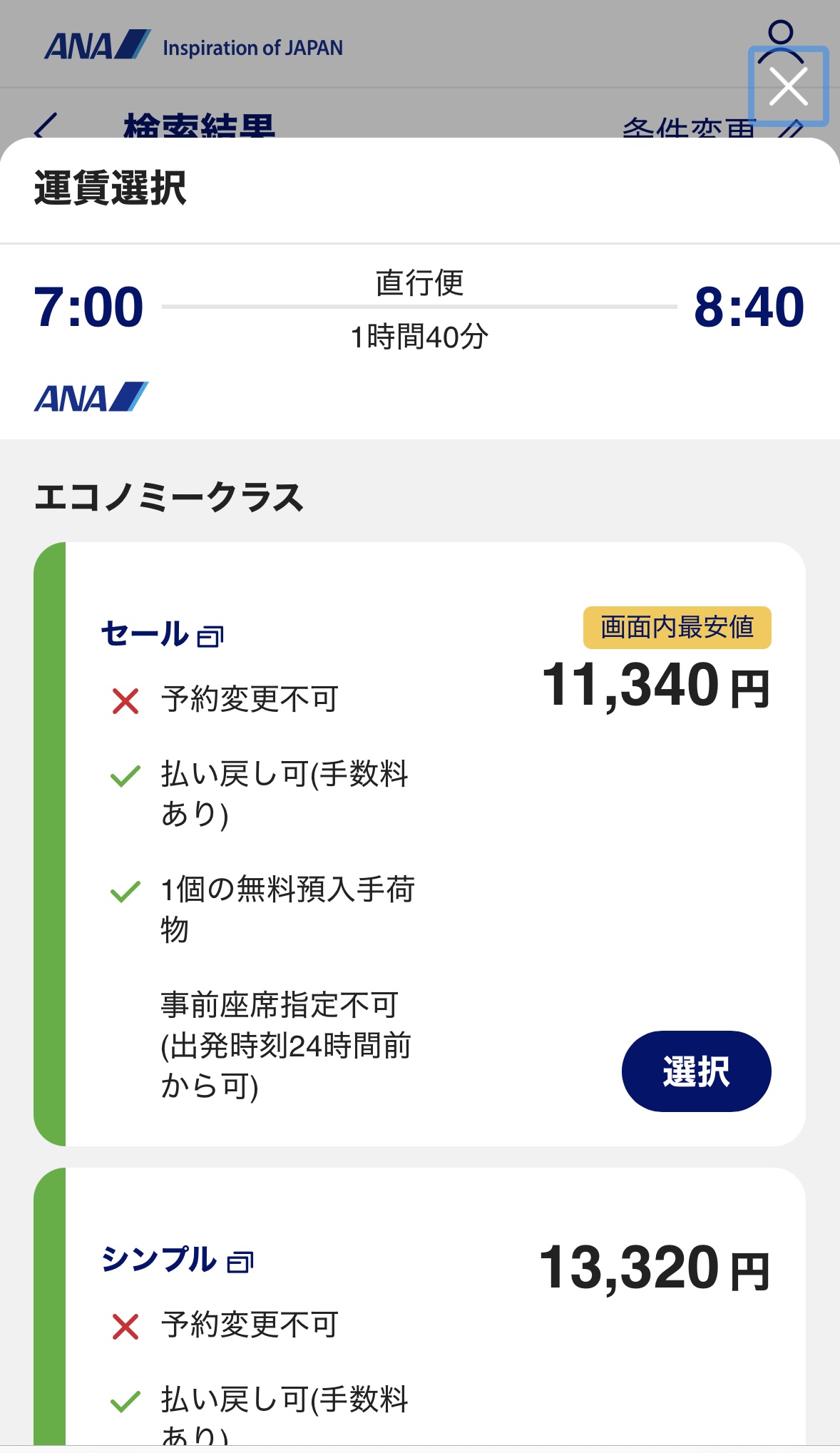Open セール fare details link

click(163, 633)
